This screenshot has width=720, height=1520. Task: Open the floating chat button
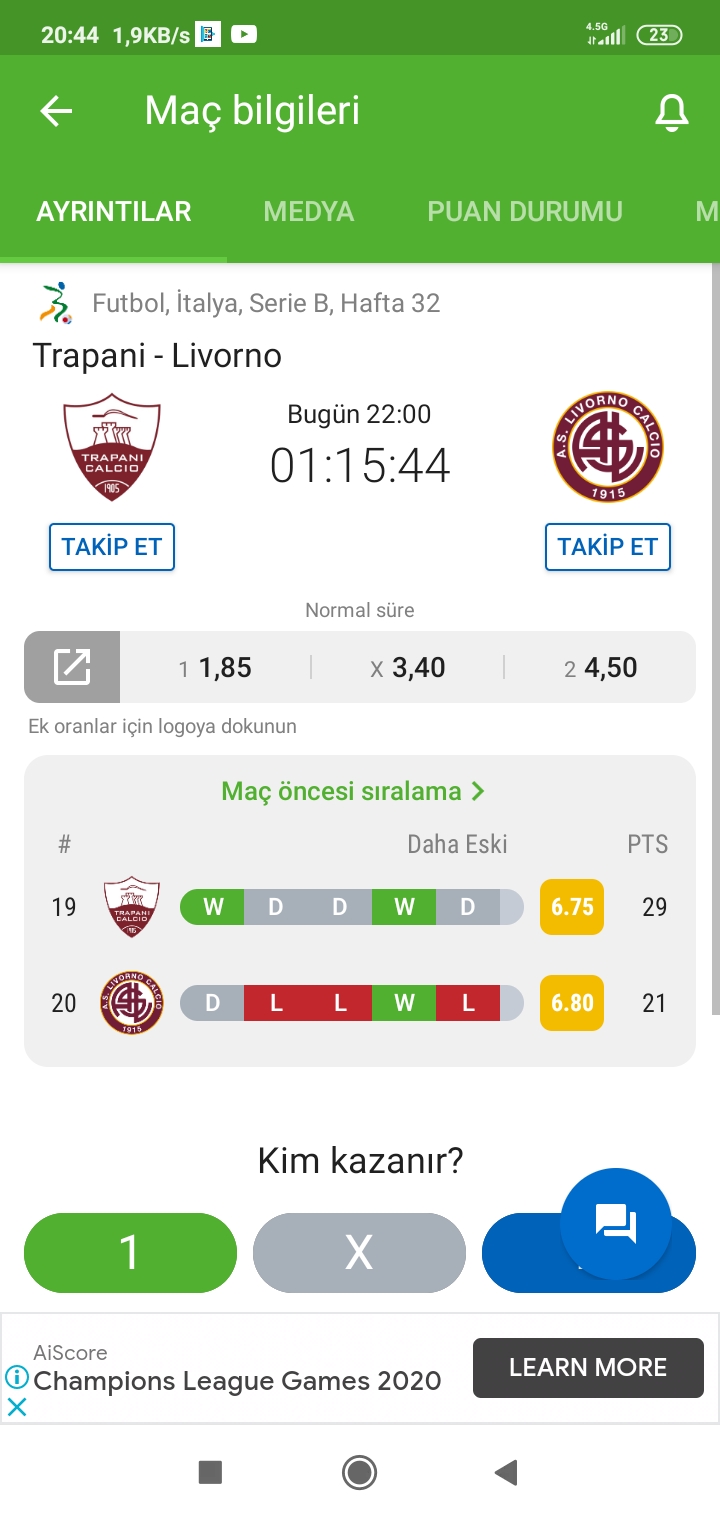click(x=616, y=1222)
